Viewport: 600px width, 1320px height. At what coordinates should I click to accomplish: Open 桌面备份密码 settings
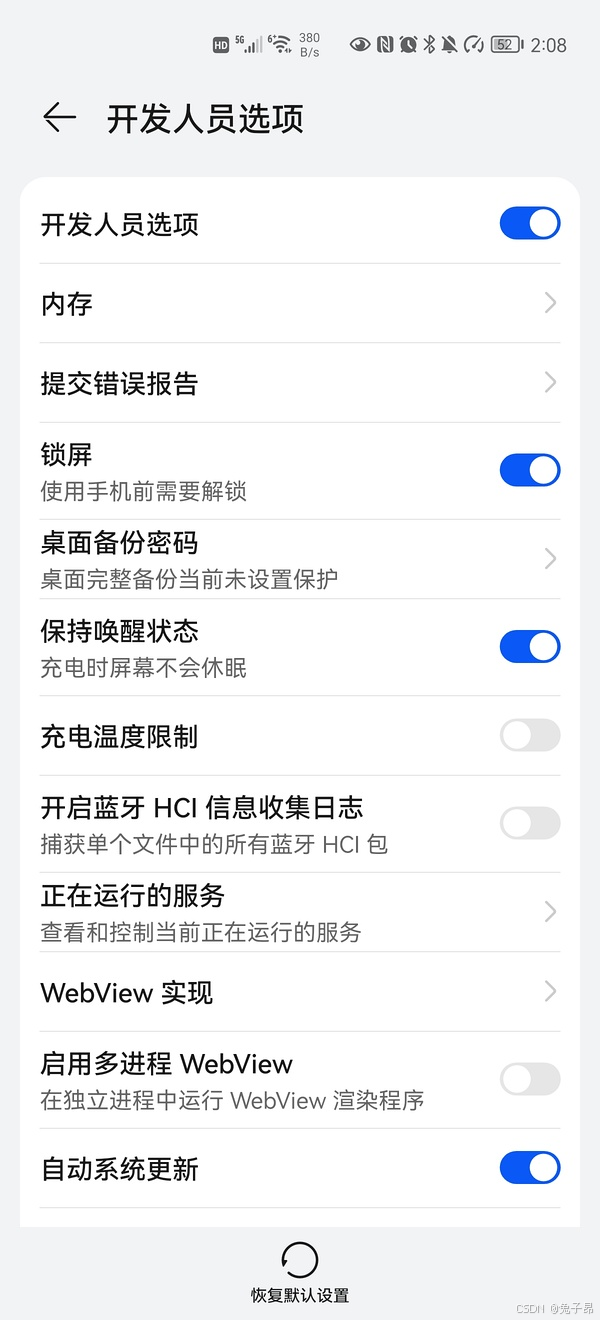point(300,559)
